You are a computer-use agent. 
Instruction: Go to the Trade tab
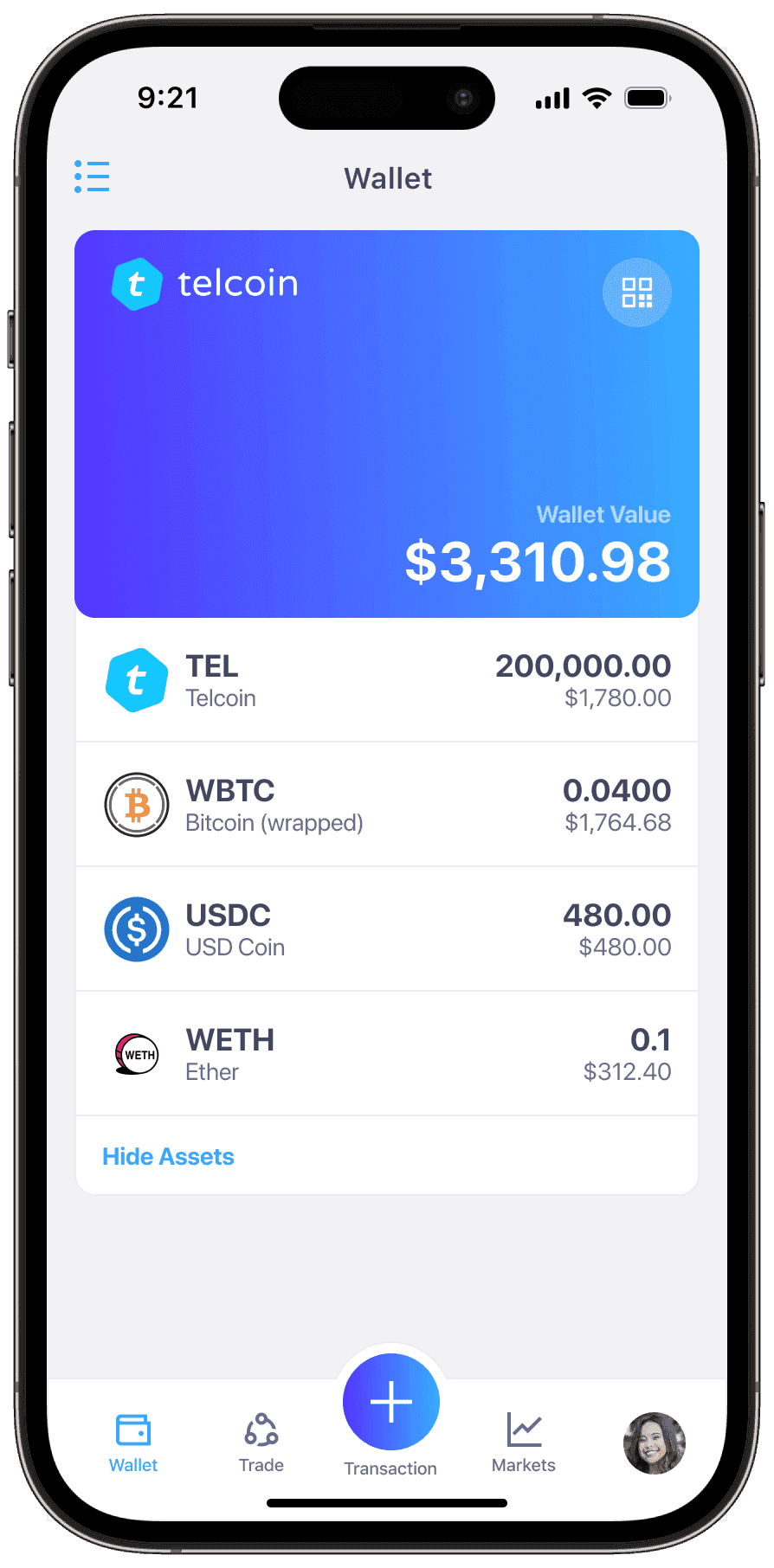tap(261, 1442)
